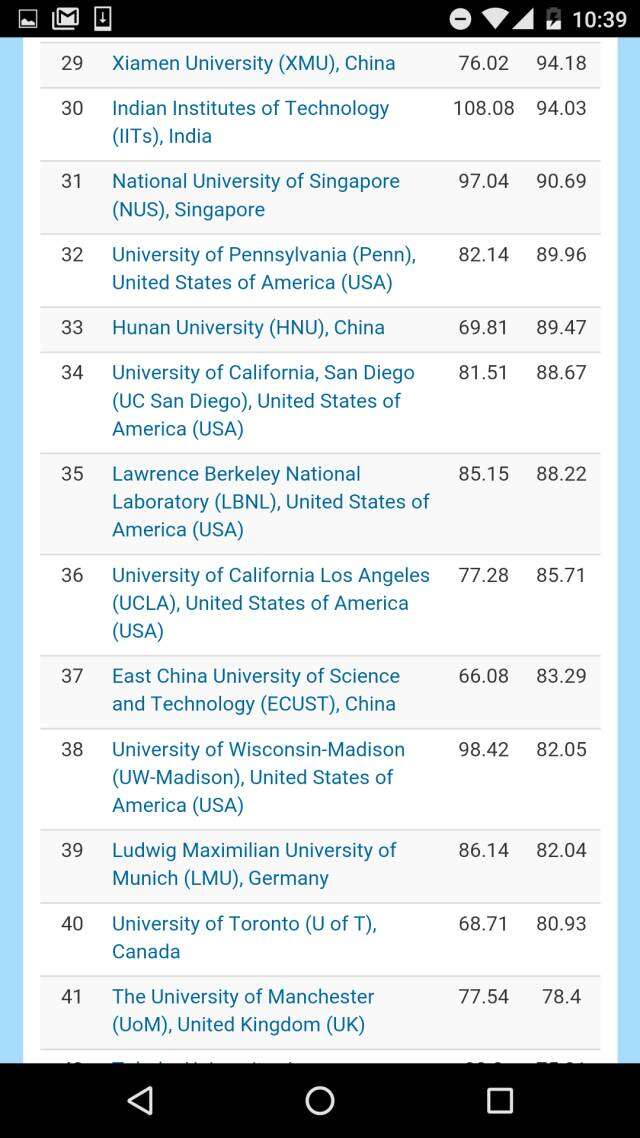Open the recent apps view
The height and width of the screenshot is (1138, 640).
pyautogui.click(x=499, y=1100)
